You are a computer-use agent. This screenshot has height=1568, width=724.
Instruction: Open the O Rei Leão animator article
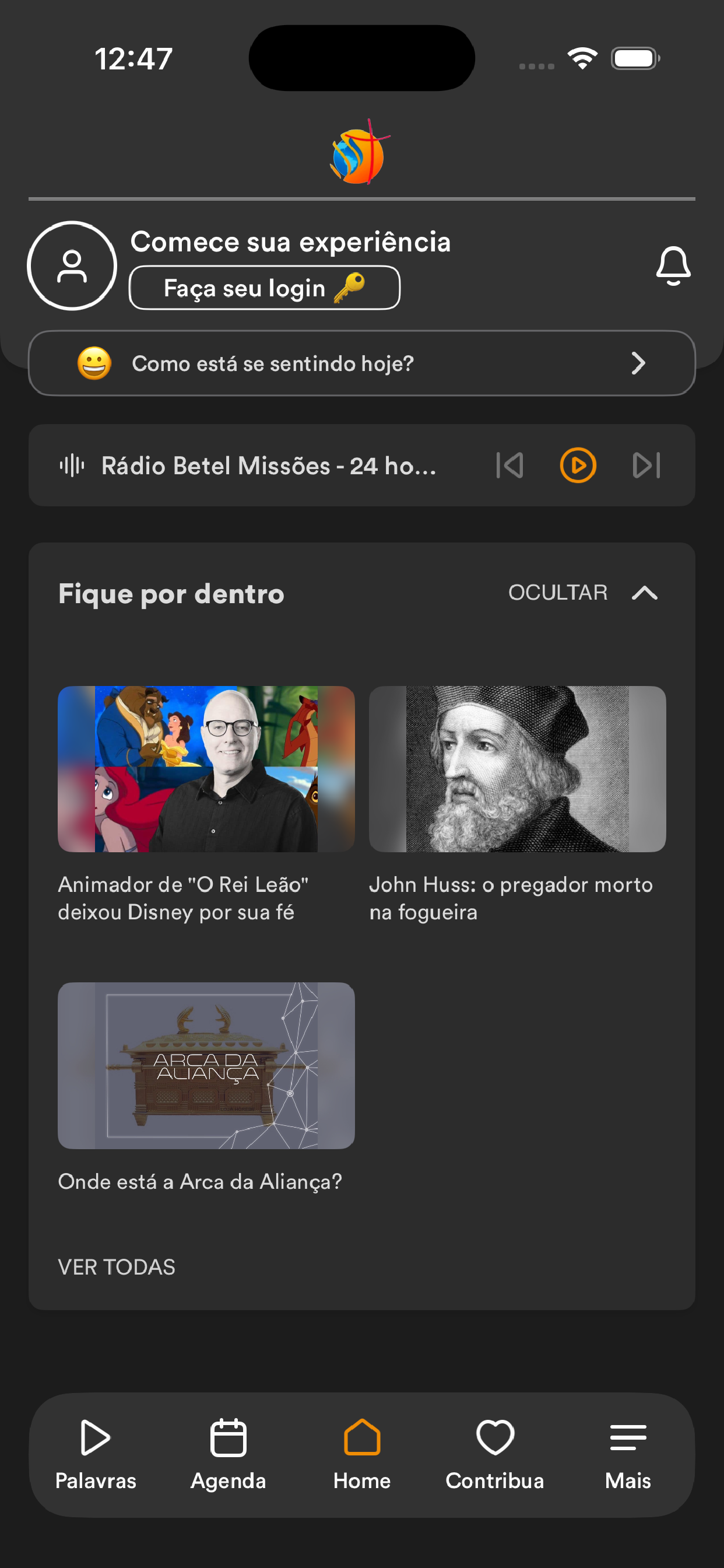click(x=206, y=804)
